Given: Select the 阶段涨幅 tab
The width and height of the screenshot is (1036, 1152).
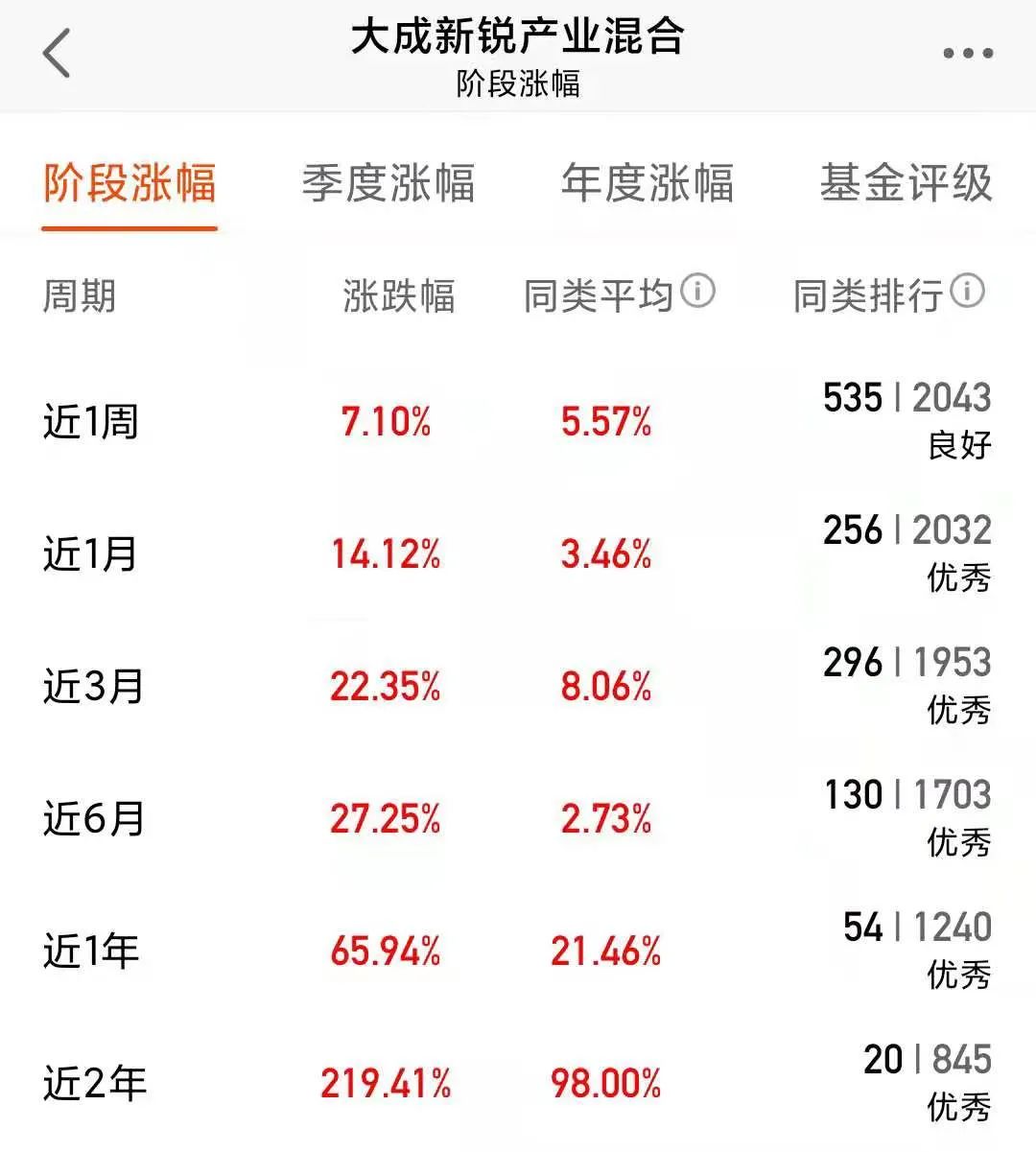Looking at the screenshot, I should pyautogui.click(x=129, y=183).
